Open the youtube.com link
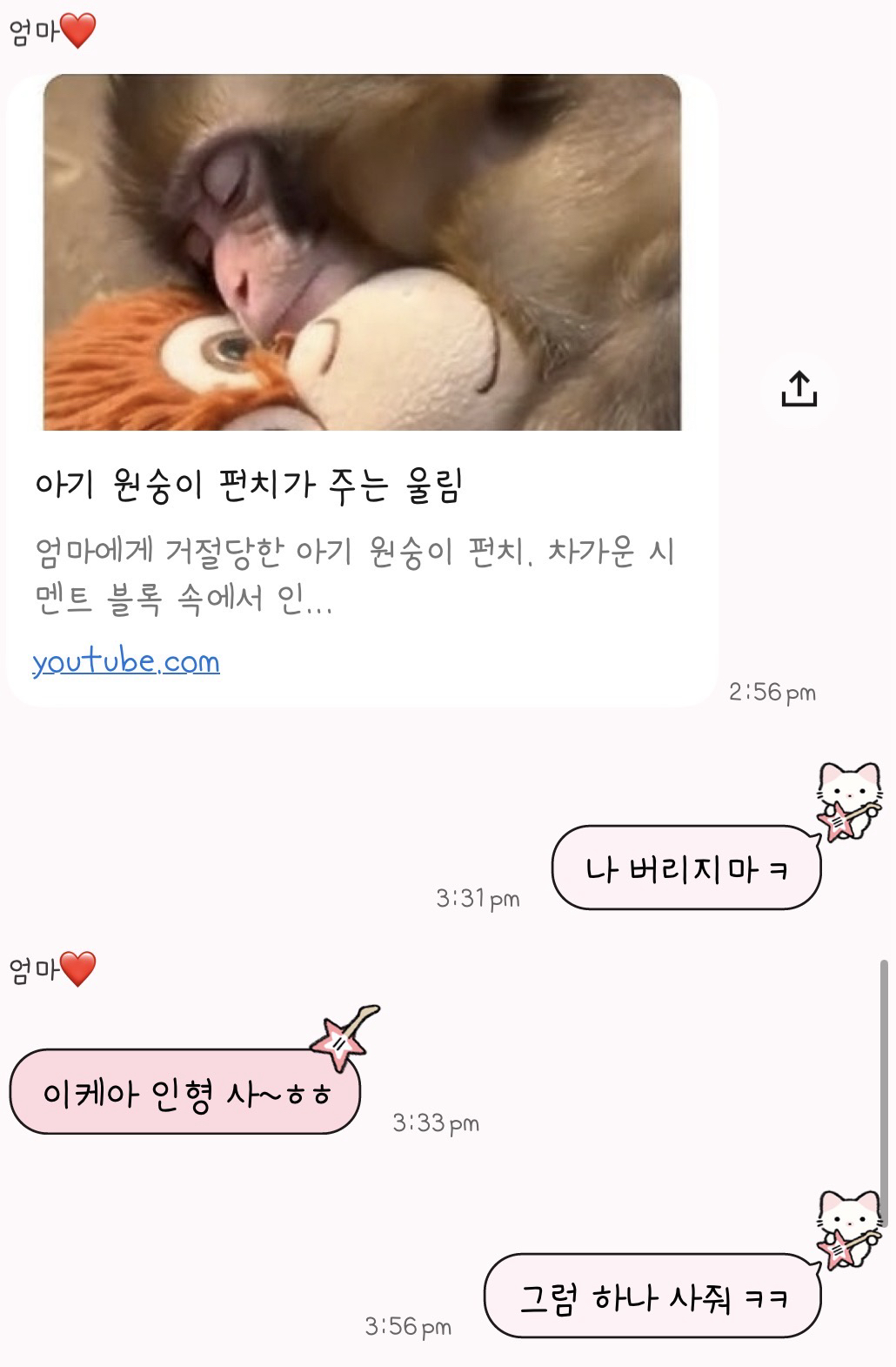896x1367 pixels. (x=126, y=662)
